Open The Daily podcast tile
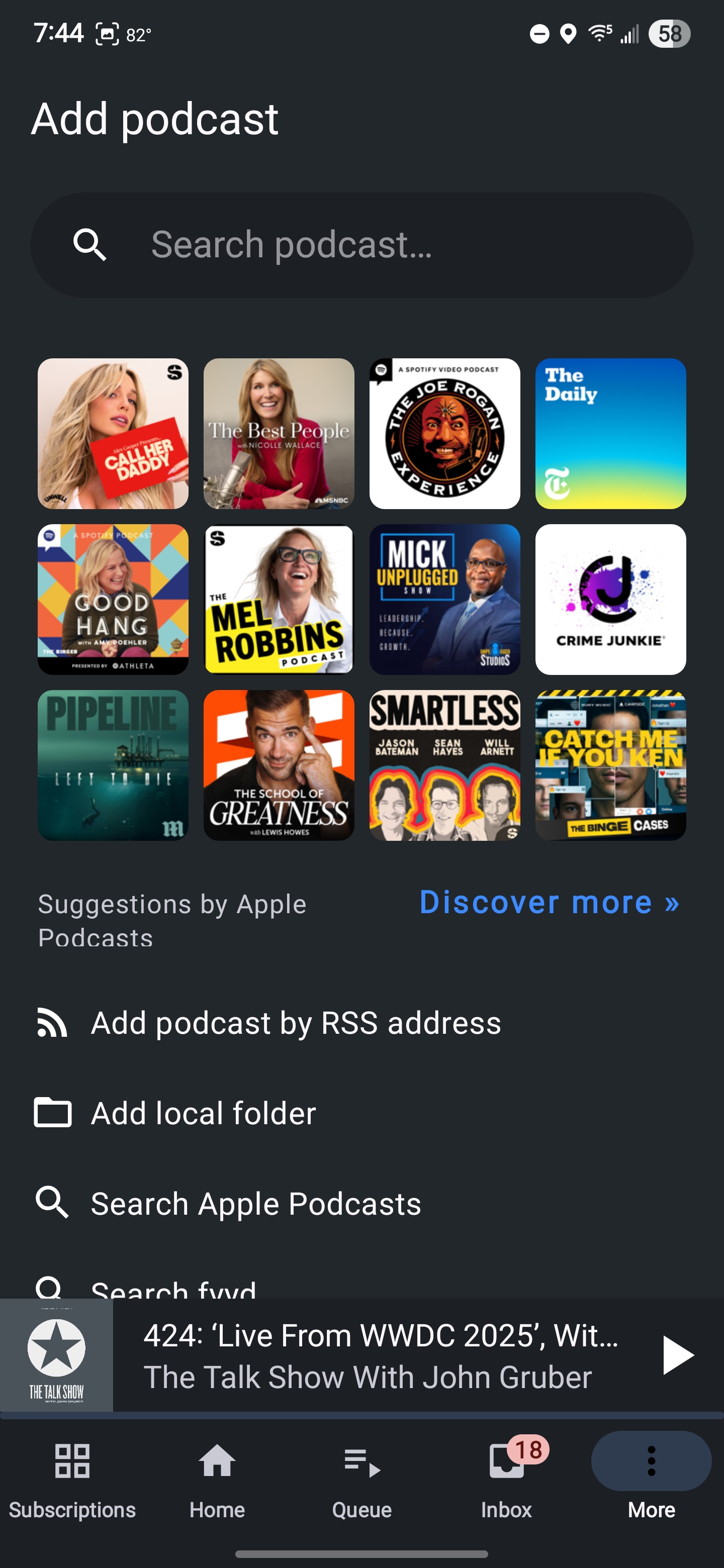Viewport: 724px width, 1568px height. pos(610,433)
